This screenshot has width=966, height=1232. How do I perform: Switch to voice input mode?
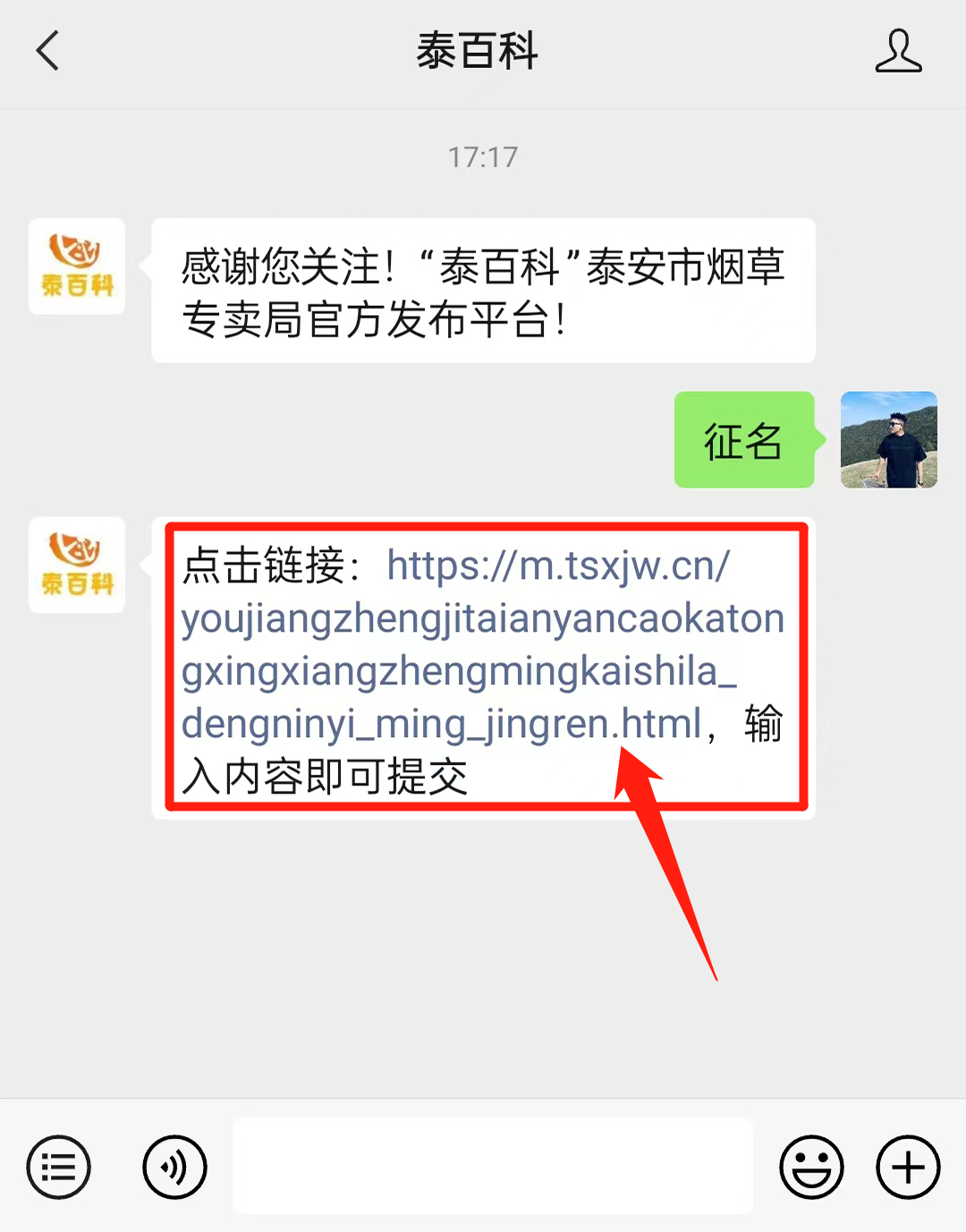[x=174, y=1167]
